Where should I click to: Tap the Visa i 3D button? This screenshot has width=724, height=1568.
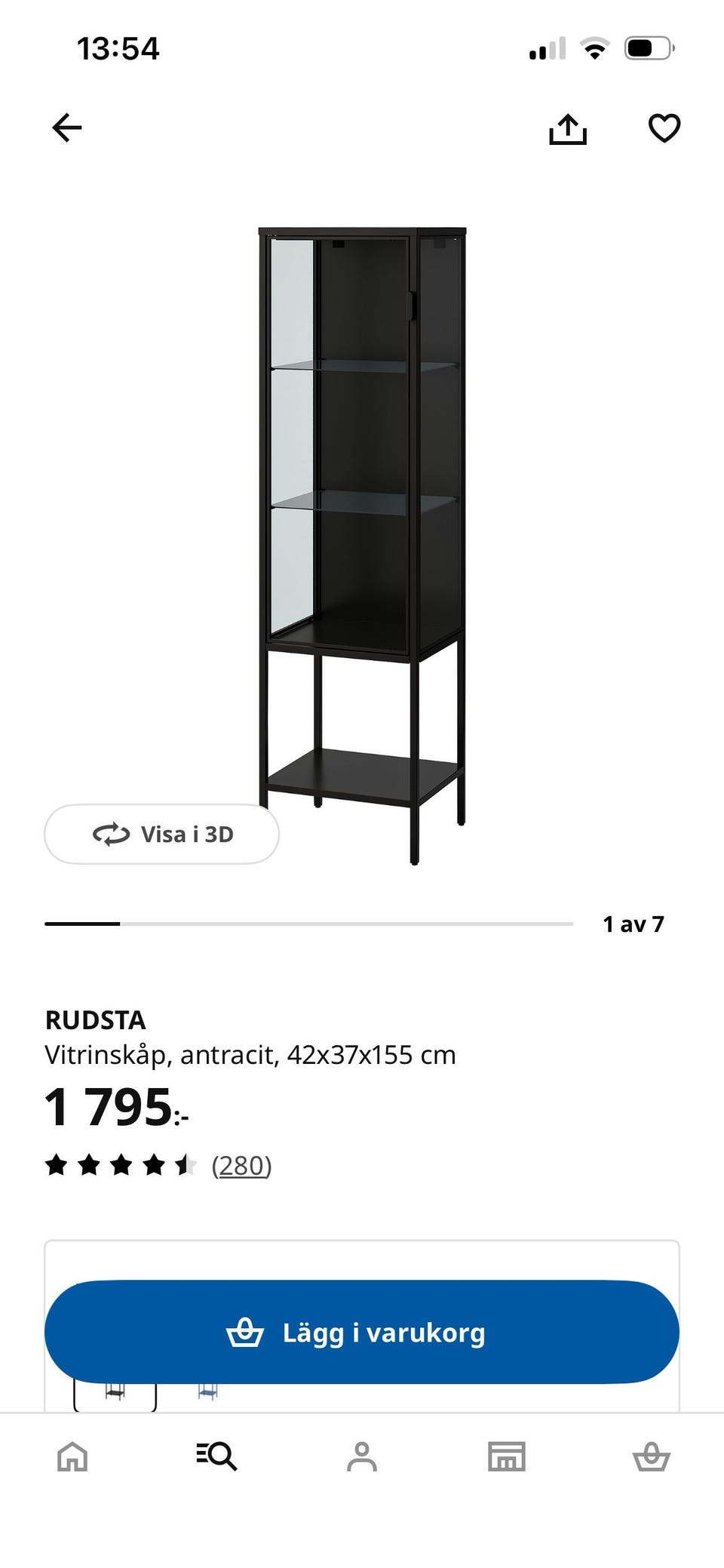(161, 835)
